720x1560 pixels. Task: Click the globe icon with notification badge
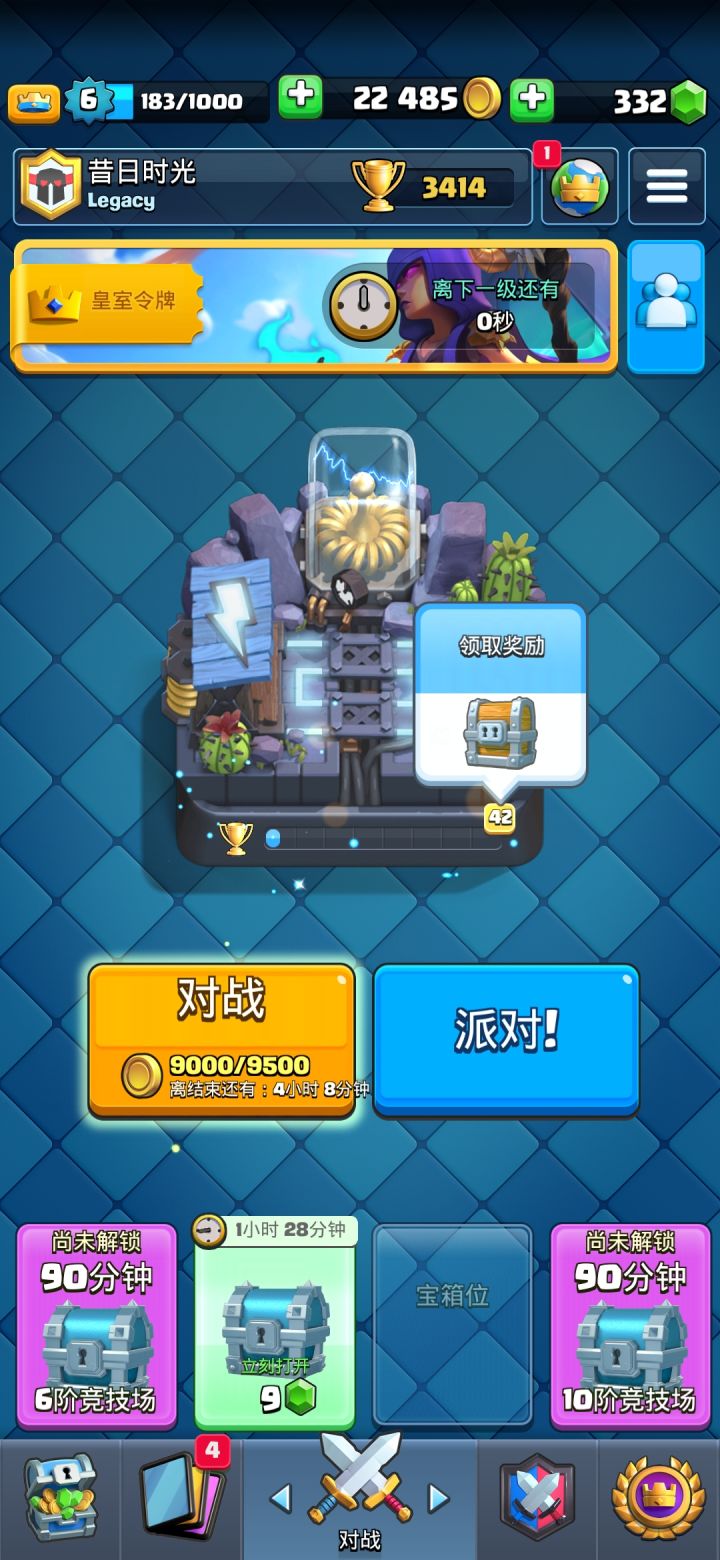(580, 186)
